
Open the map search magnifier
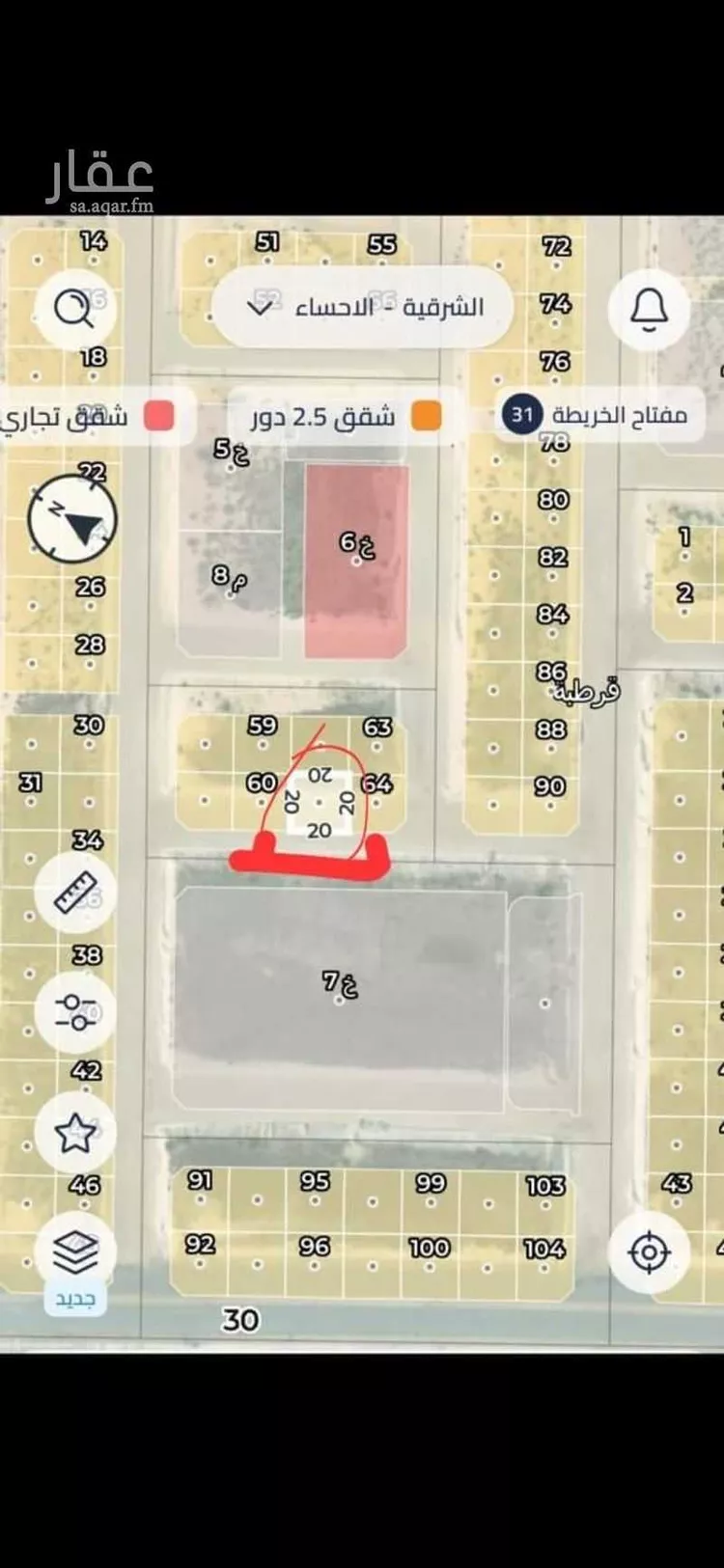click(74, 308)
